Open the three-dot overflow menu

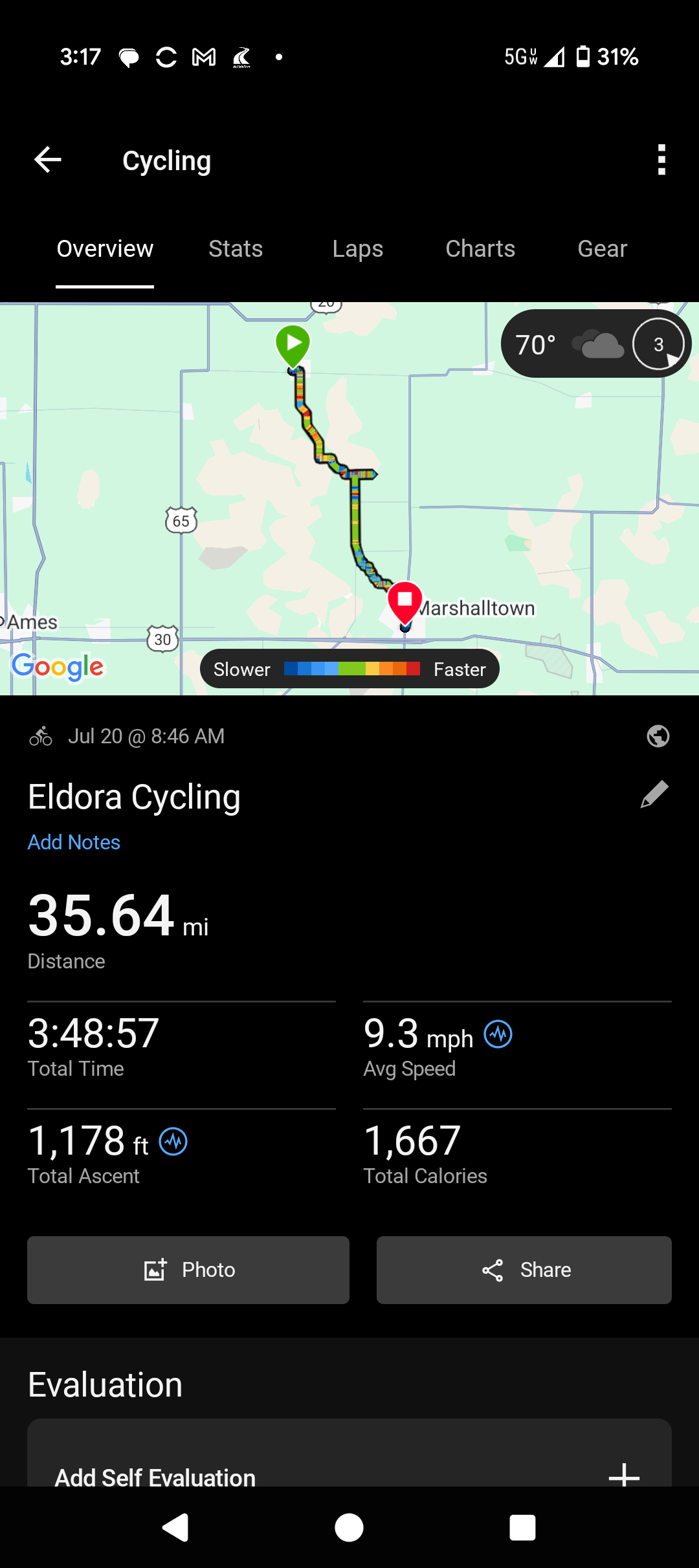[661, 160]
